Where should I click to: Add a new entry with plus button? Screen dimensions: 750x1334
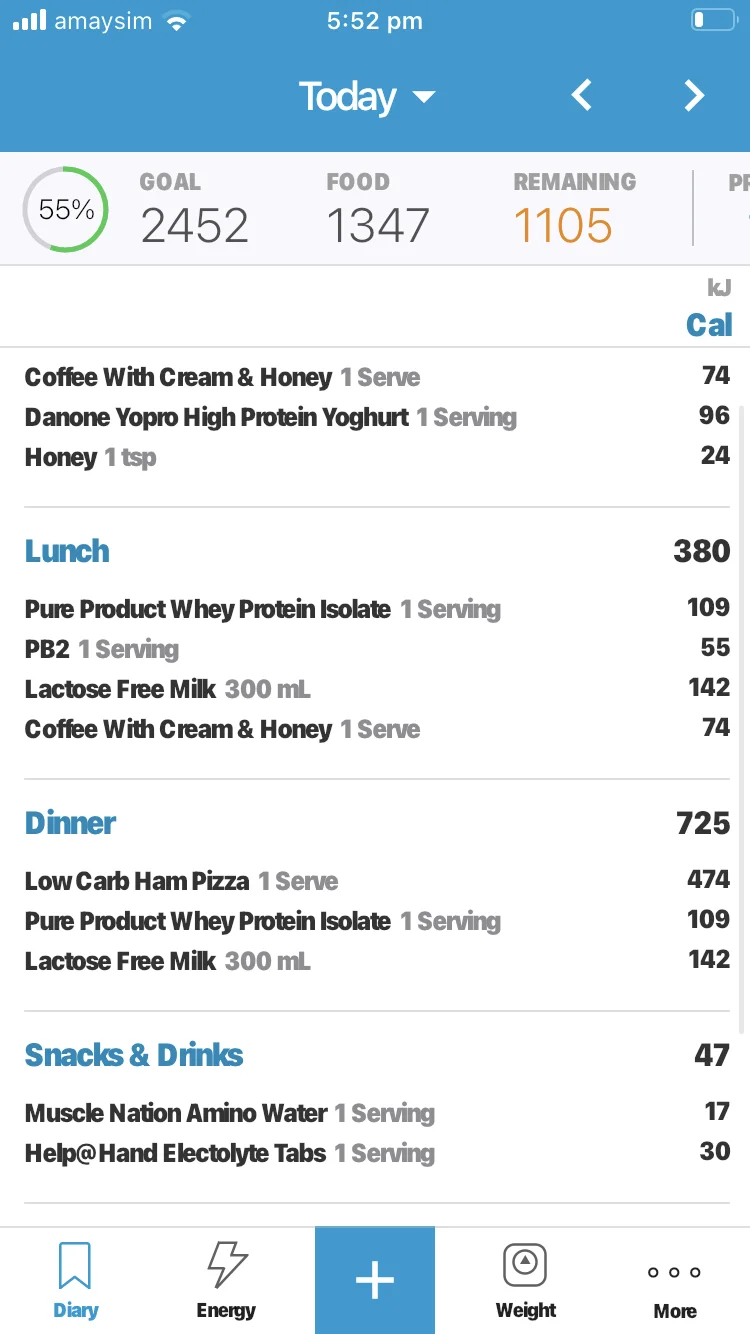click(x=375, y=1281)
